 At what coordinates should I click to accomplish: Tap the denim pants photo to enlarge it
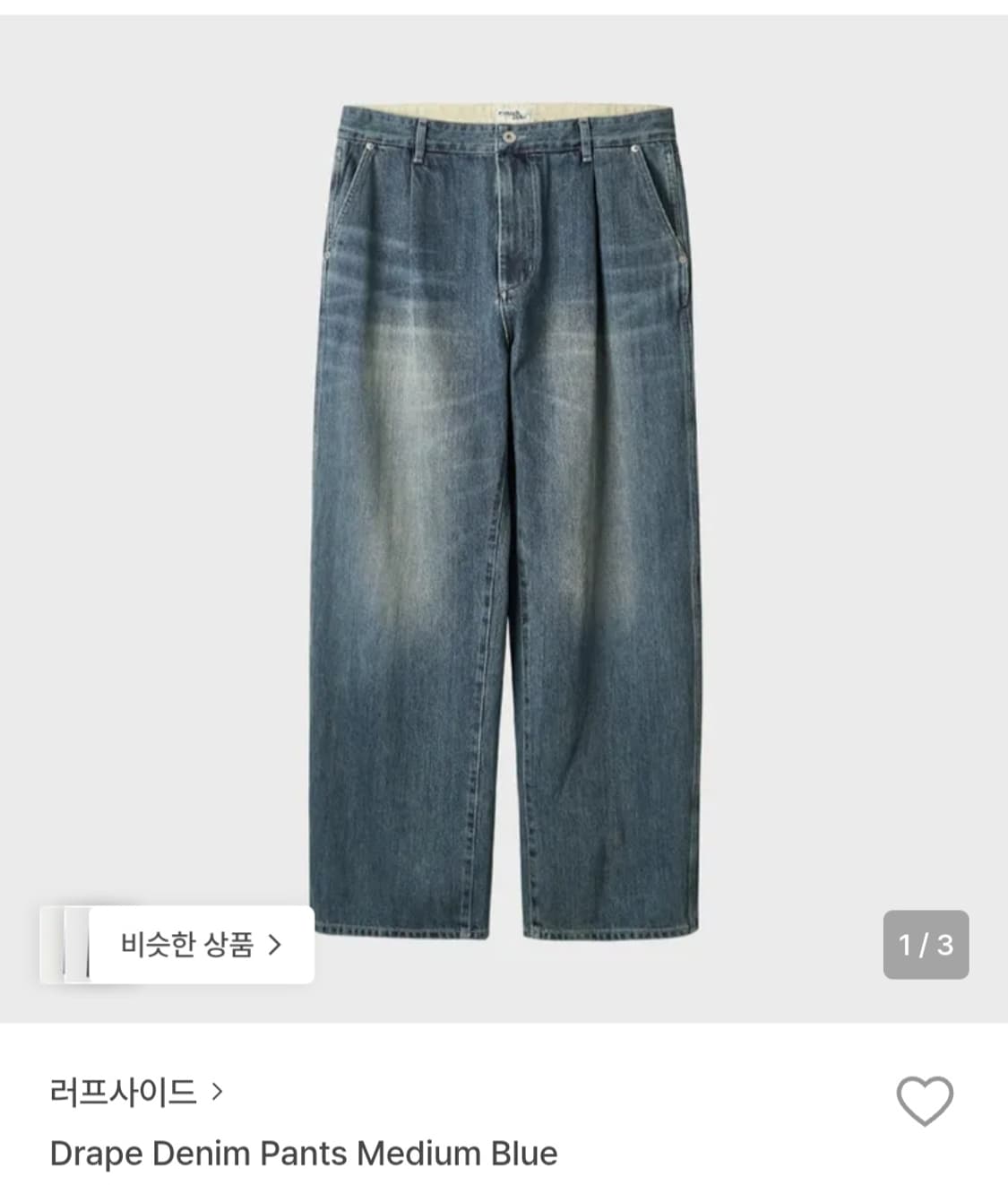[x=502, y=493]
